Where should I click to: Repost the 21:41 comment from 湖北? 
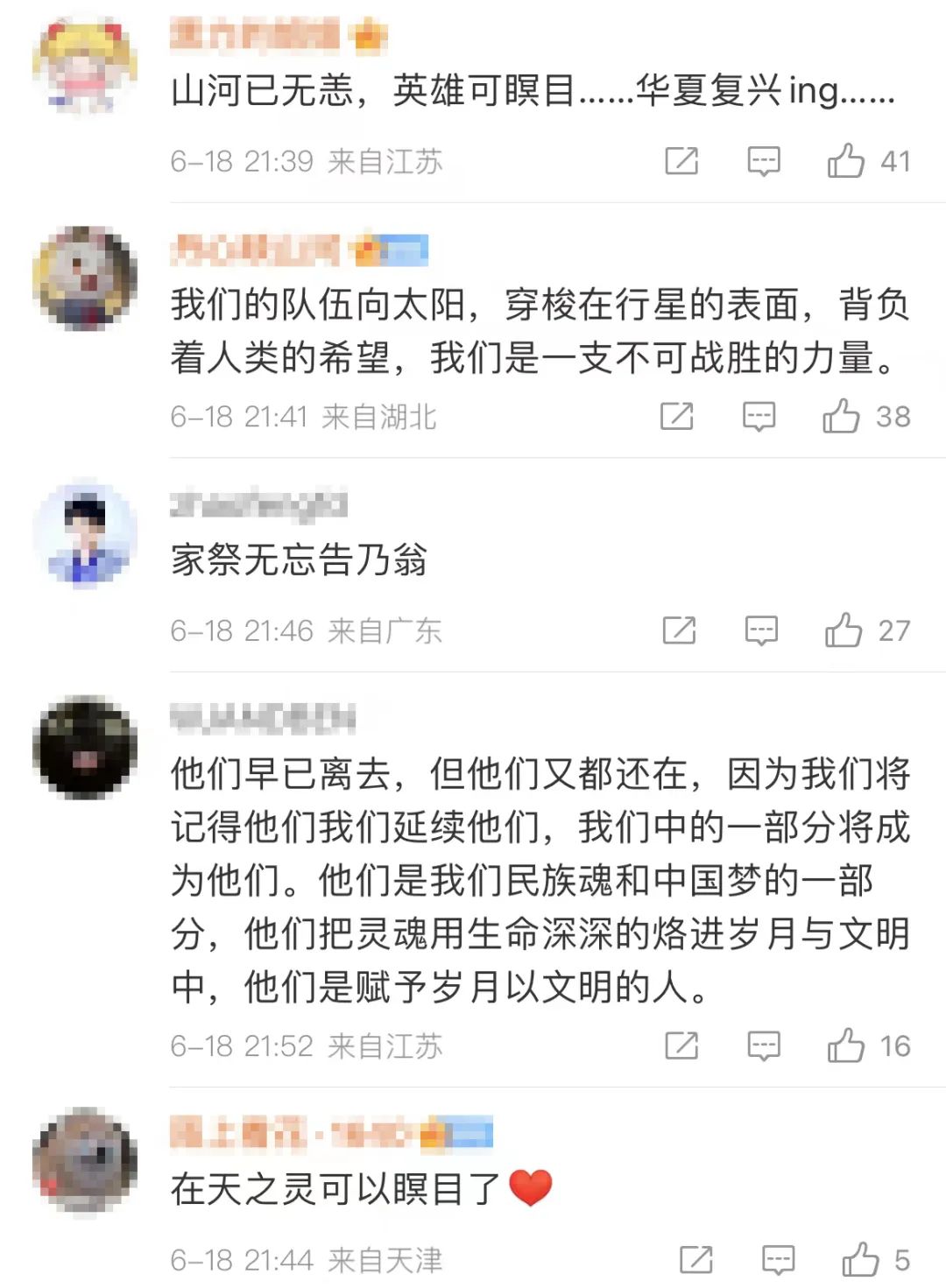coord(676,417)
